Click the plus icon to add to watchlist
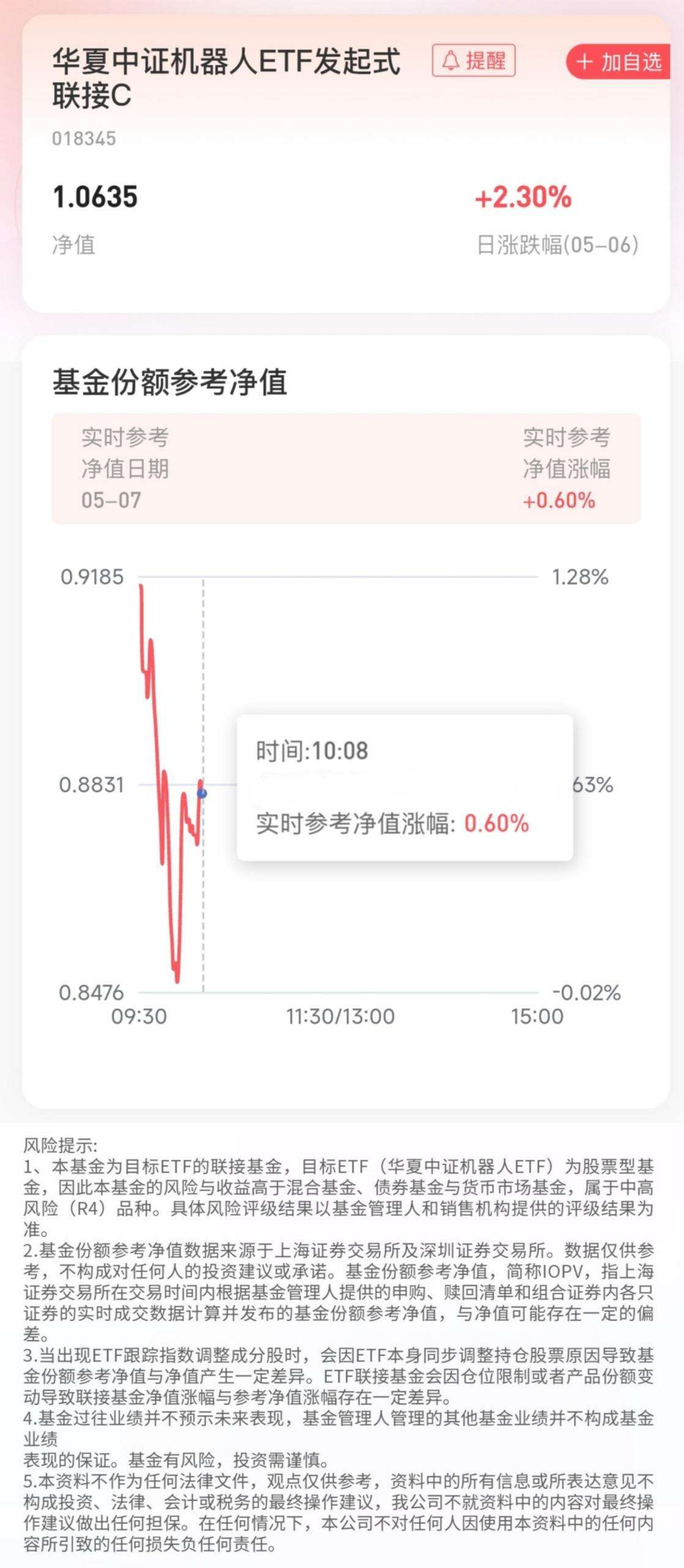 tap(586, 62)
